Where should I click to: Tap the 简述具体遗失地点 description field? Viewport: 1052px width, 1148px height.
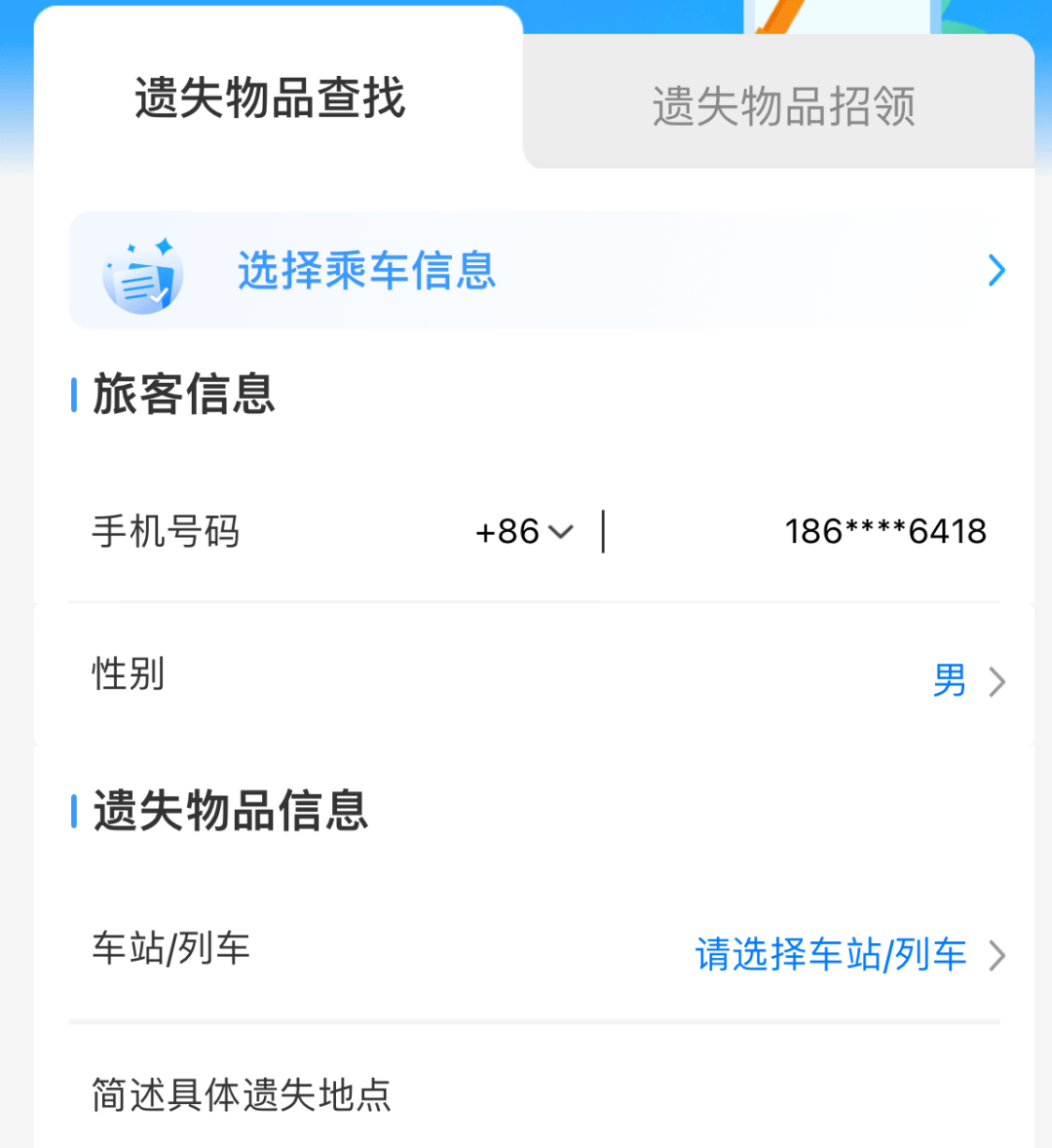[x=242, y=1095]
